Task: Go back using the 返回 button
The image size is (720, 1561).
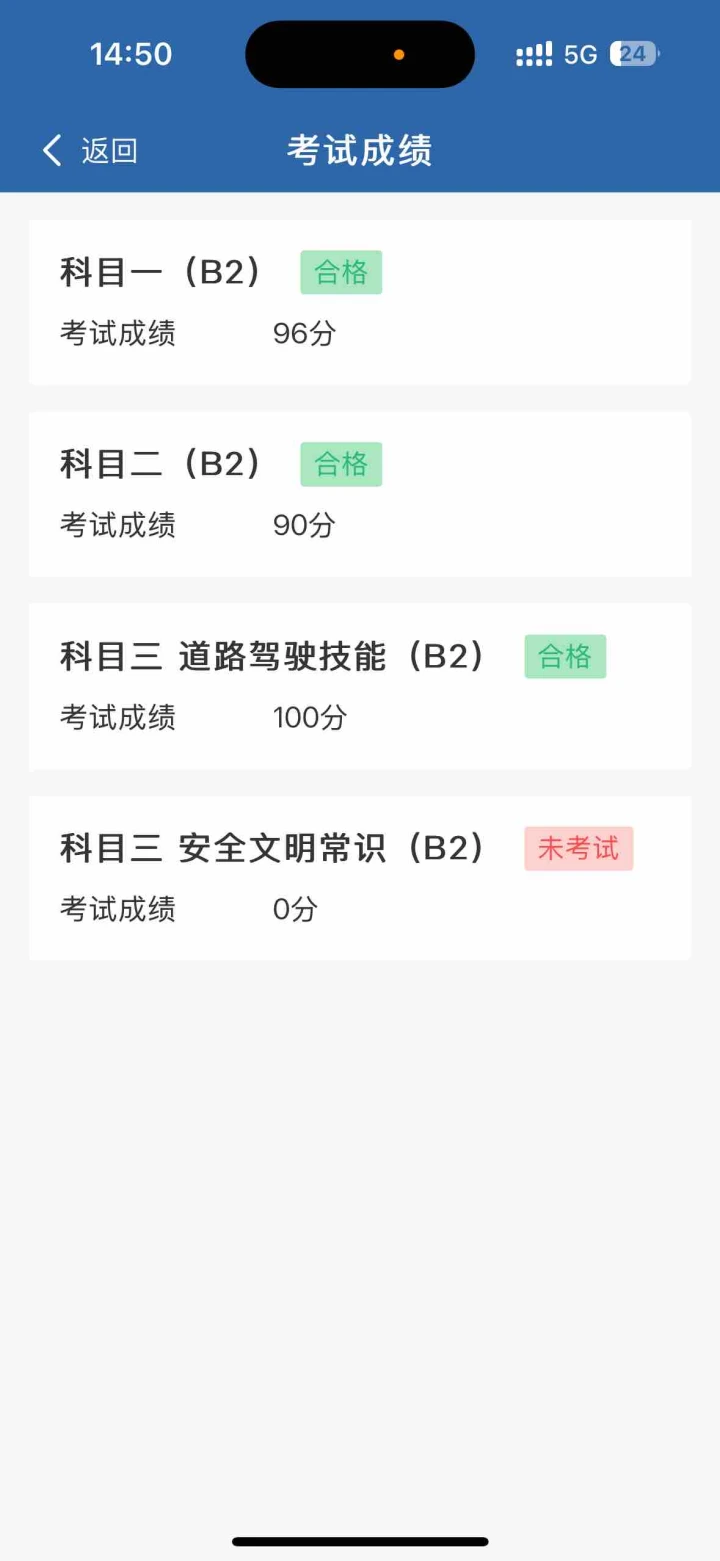Action: [90, 151]
